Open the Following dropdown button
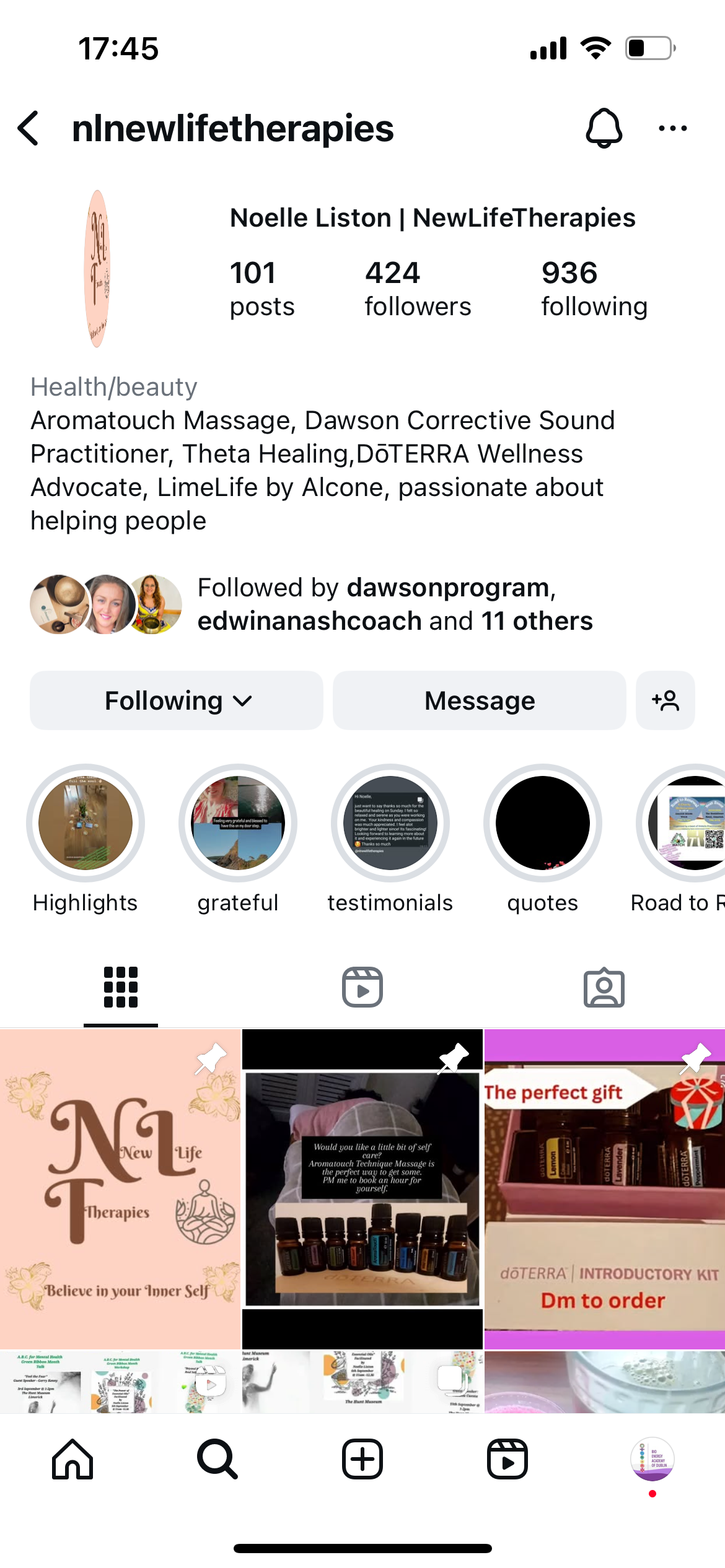Viewport: 725px width, 1568px height. click(x=177, y=700)
